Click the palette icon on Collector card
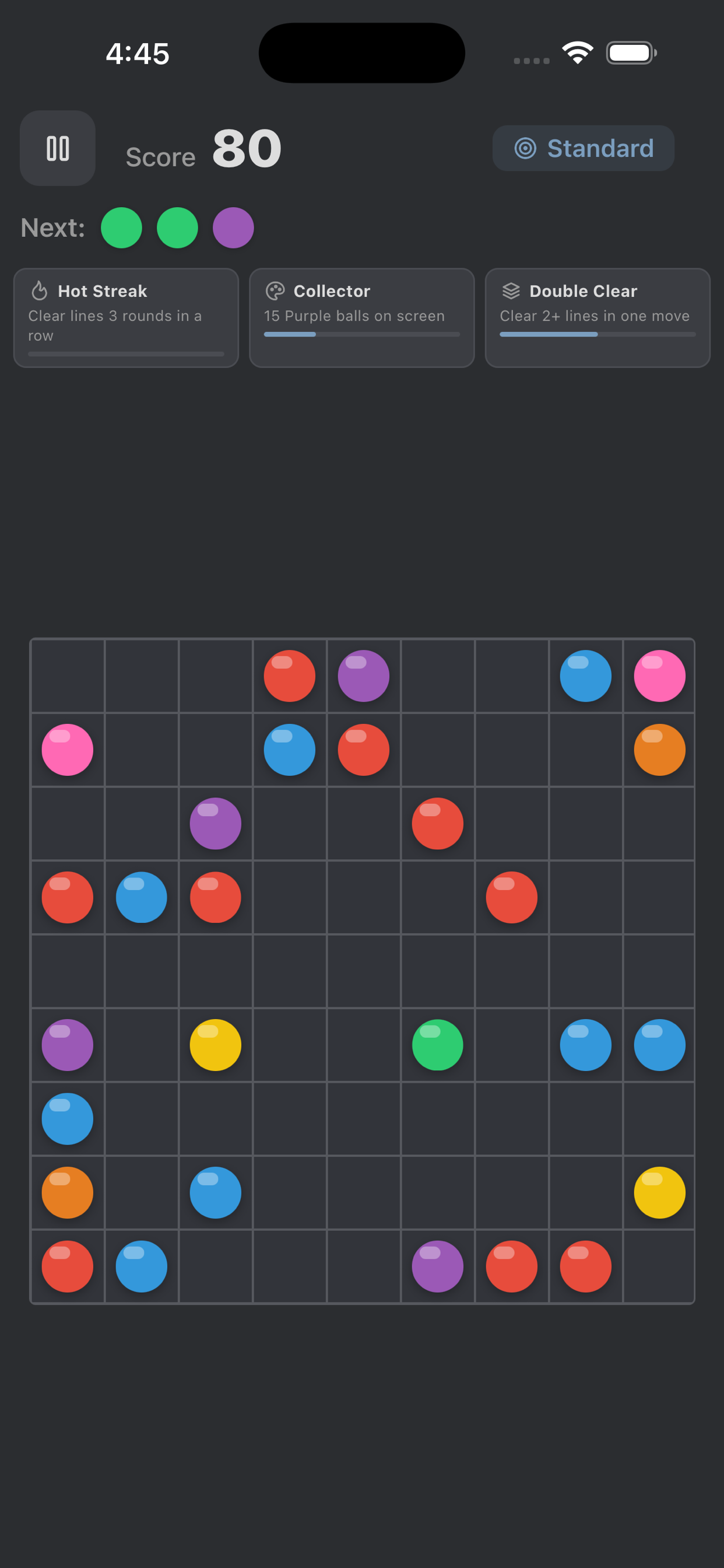Screen dimensions: 724x1568 (x=276, y=290)
